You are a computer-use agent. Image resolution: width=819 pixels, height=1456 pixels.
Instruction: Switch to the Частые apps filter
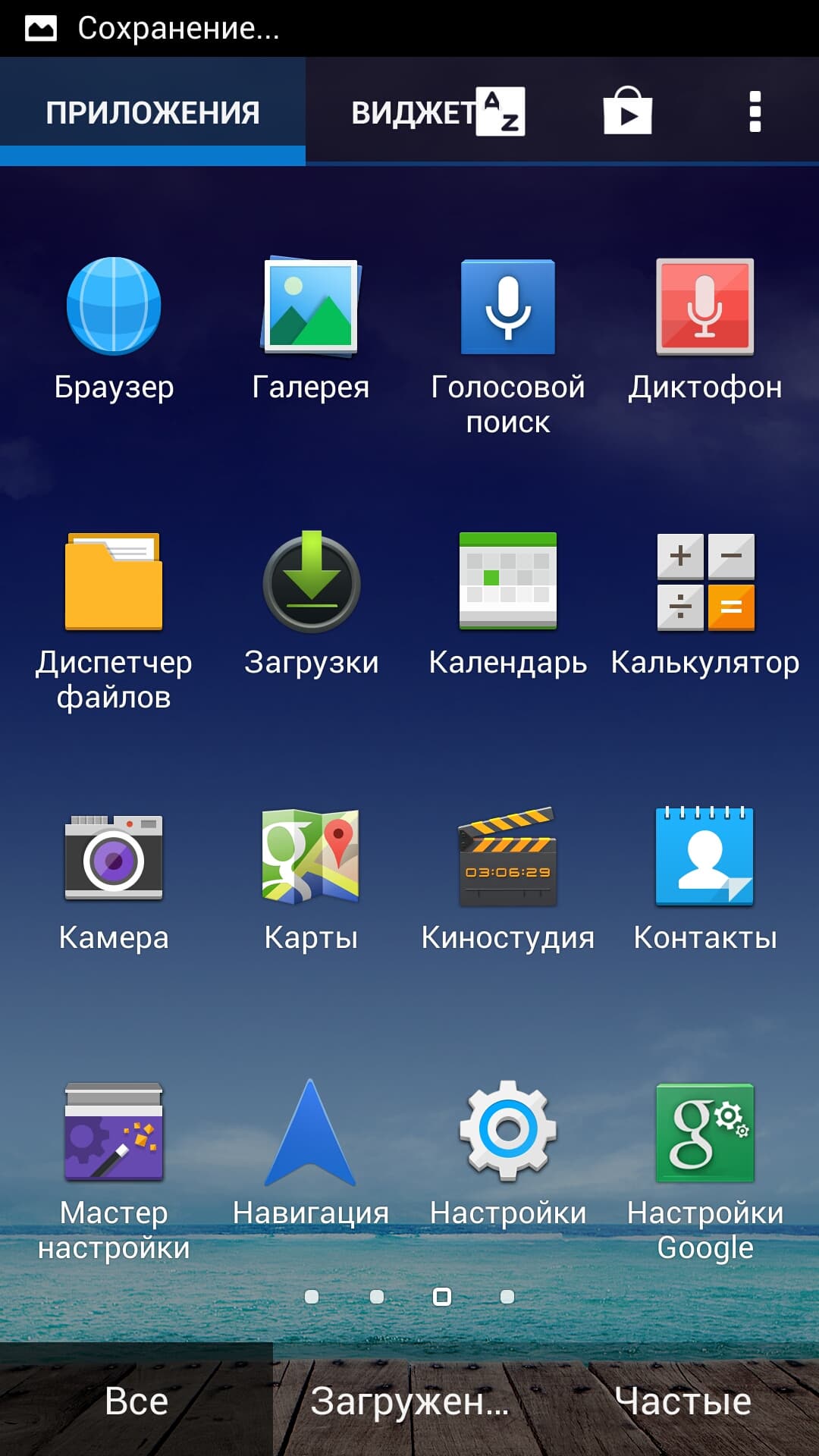(682, 1401)
